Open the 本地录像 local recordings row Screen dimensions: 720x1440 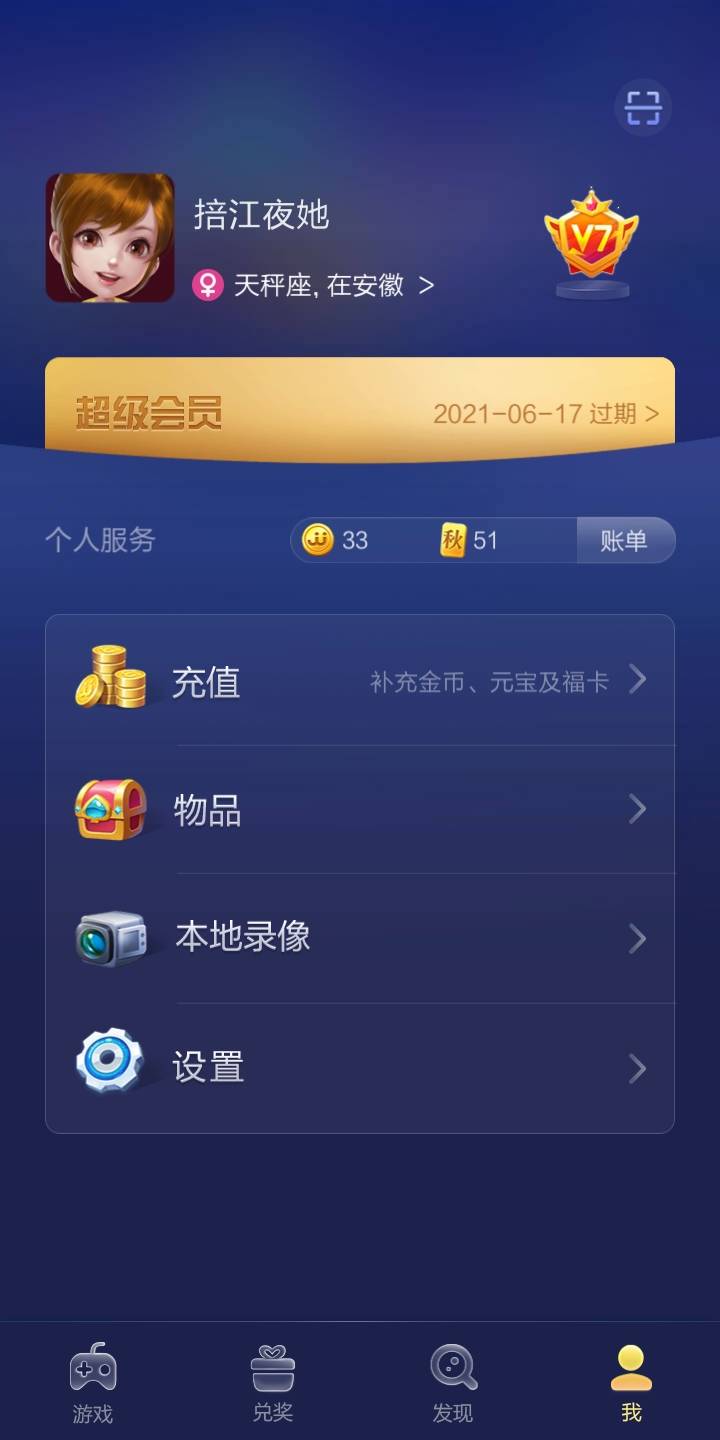360,938
